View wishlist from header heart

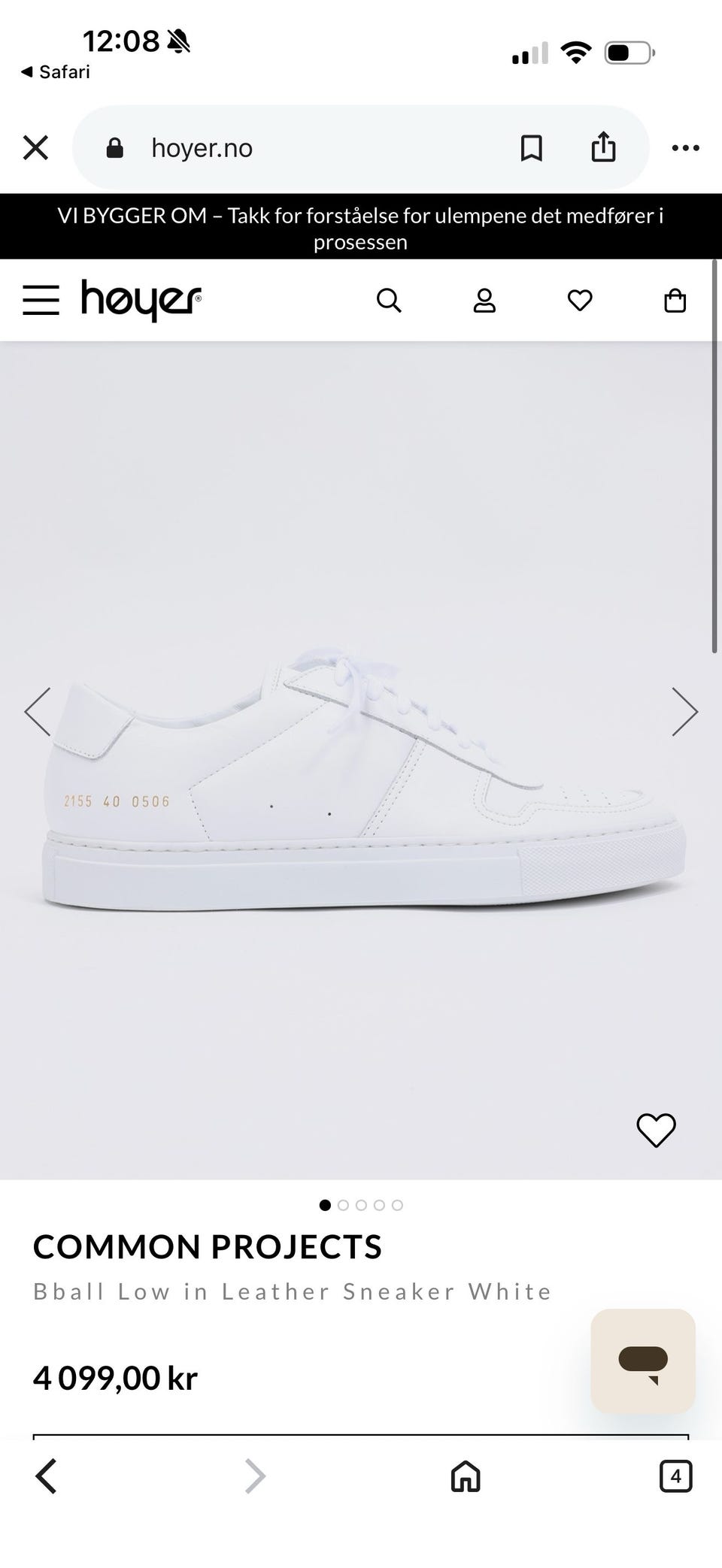coord(580,301)
